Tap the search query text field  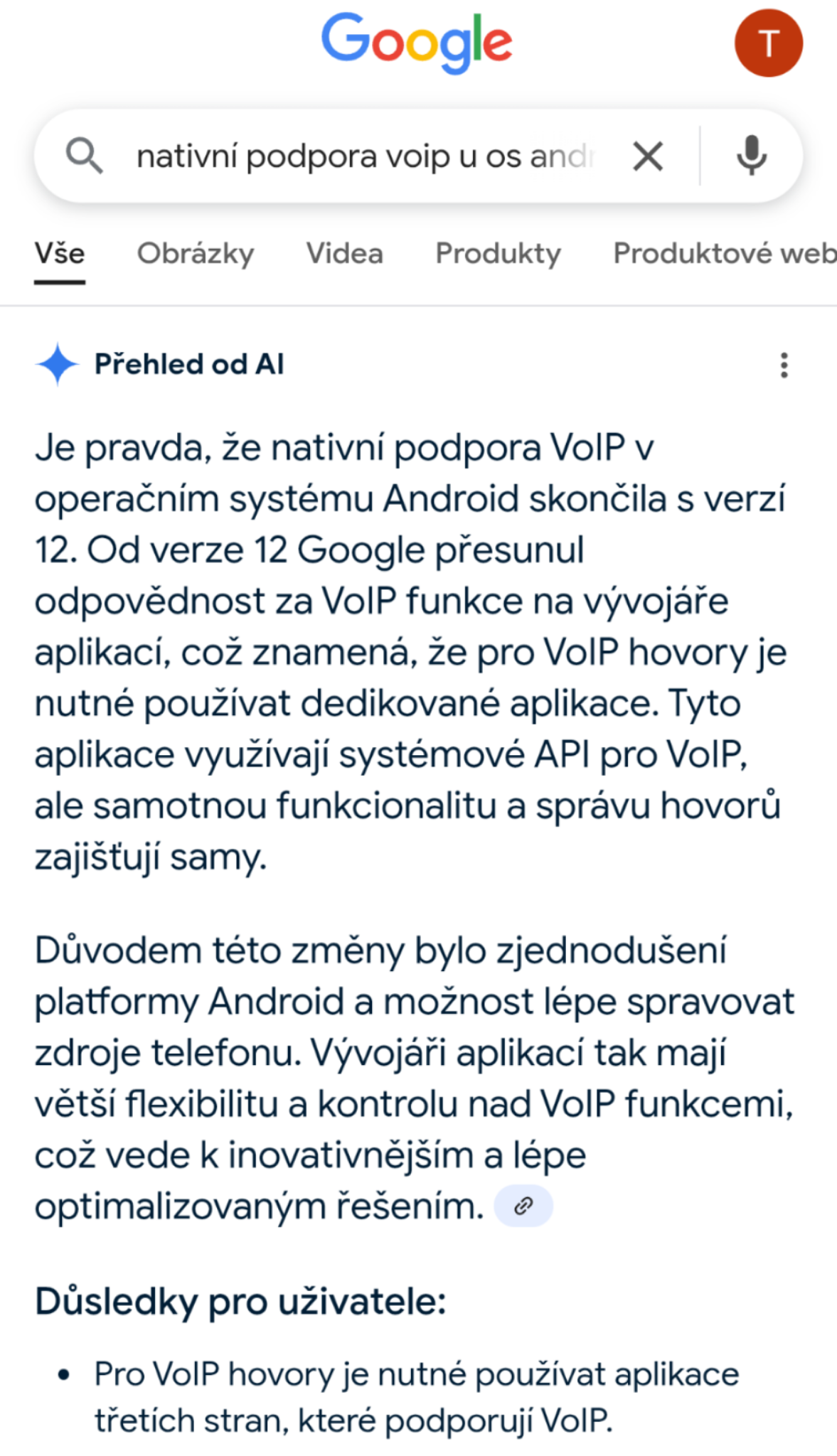click(366, 156)
